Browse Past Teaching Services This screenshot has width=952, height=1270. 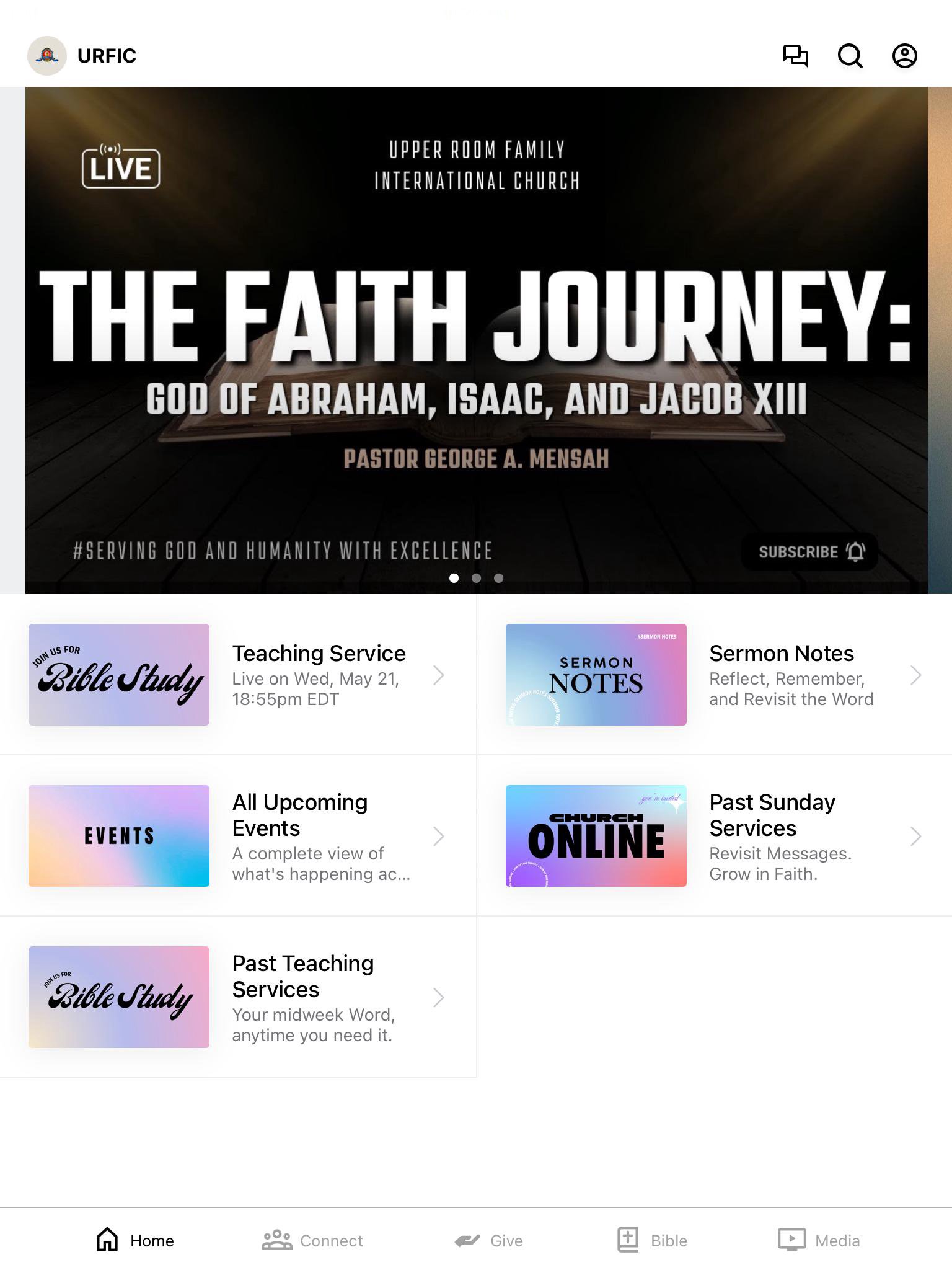tap(238, 997)
